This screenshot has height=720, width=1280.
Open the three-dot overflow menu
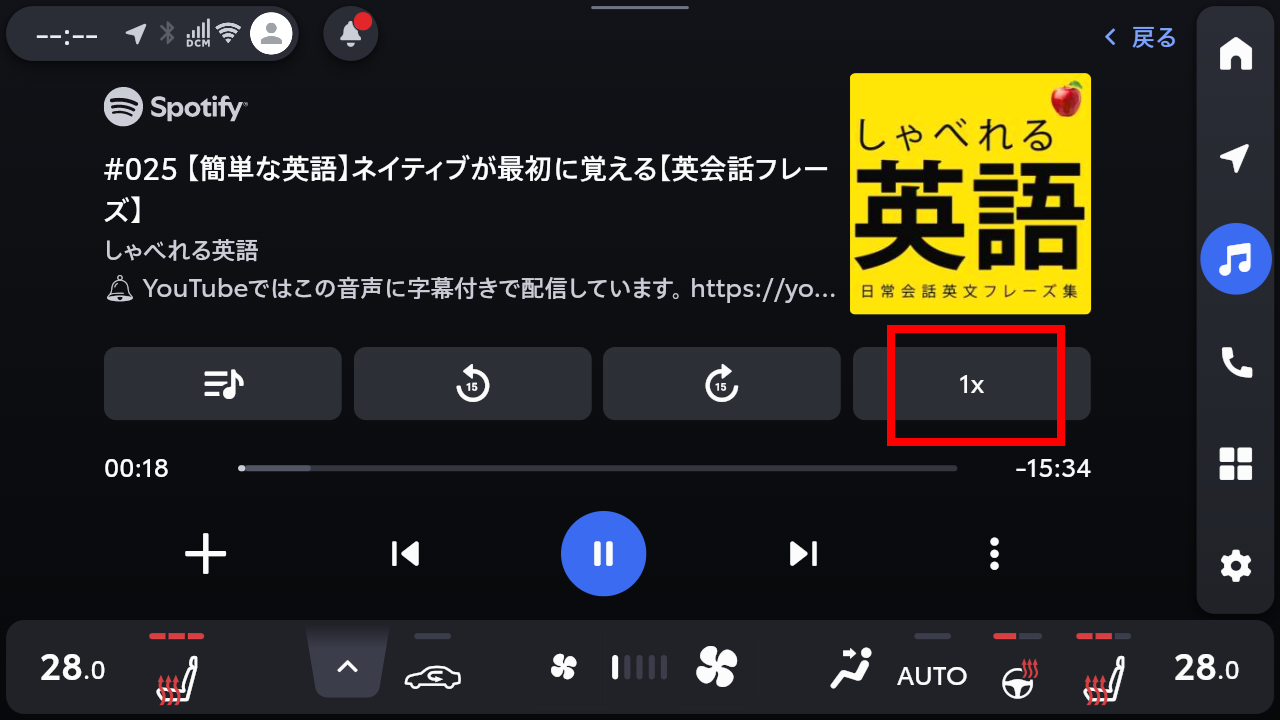pos(993,553)
